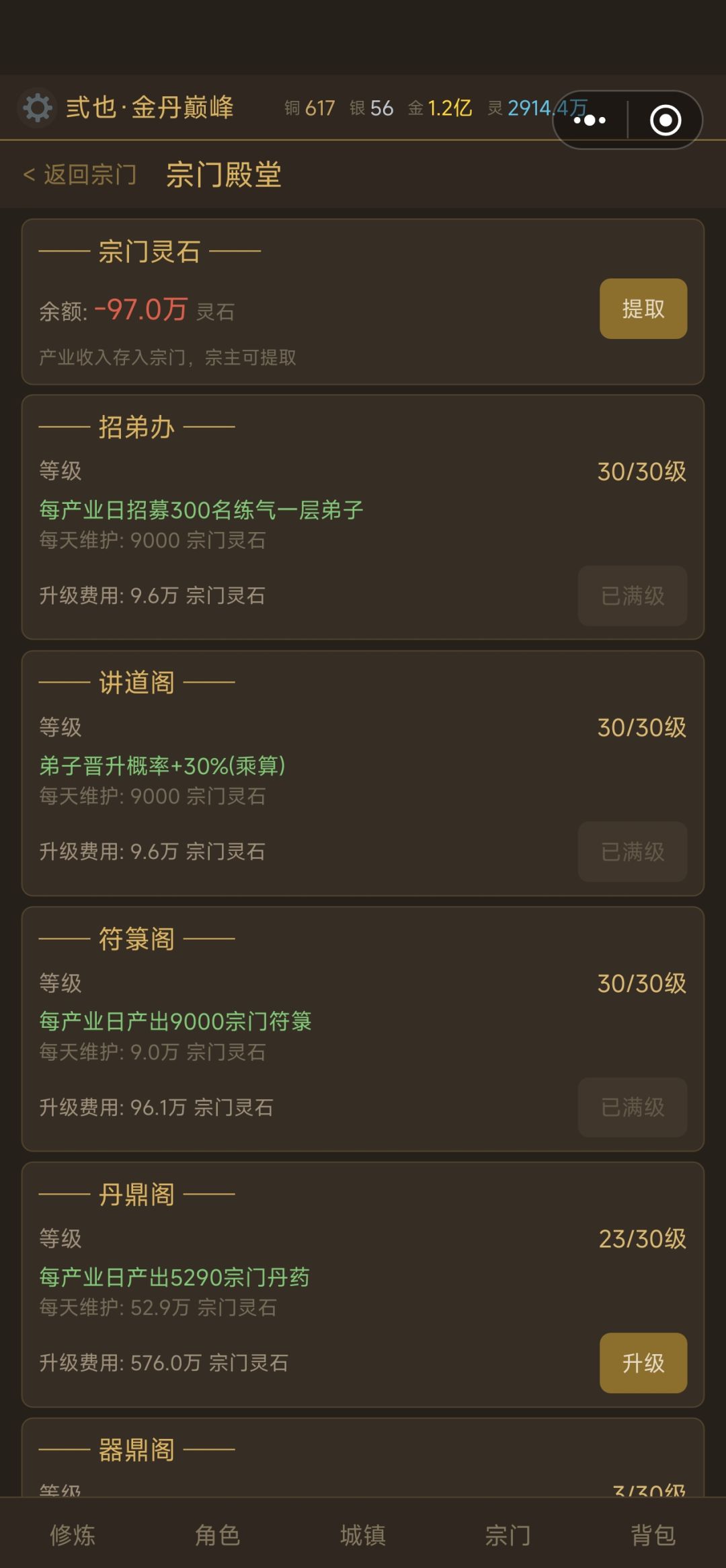Open the mini program more options menu
Image resolution: width=726 pixels, height=1568 pixels.
pyautogui.click(x=590, y=120)
